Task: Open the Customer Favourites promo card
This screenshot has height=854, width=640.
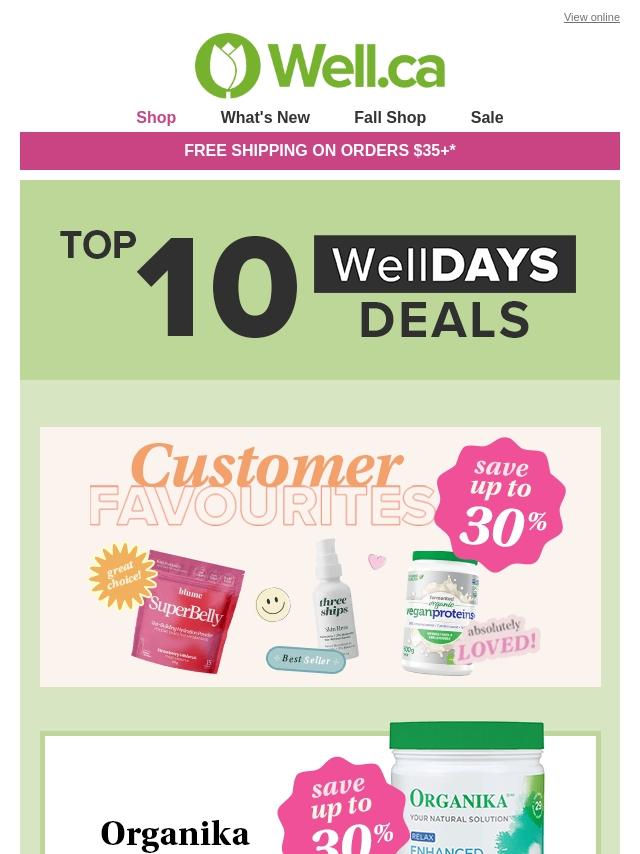Action: (x=320, y=557)
